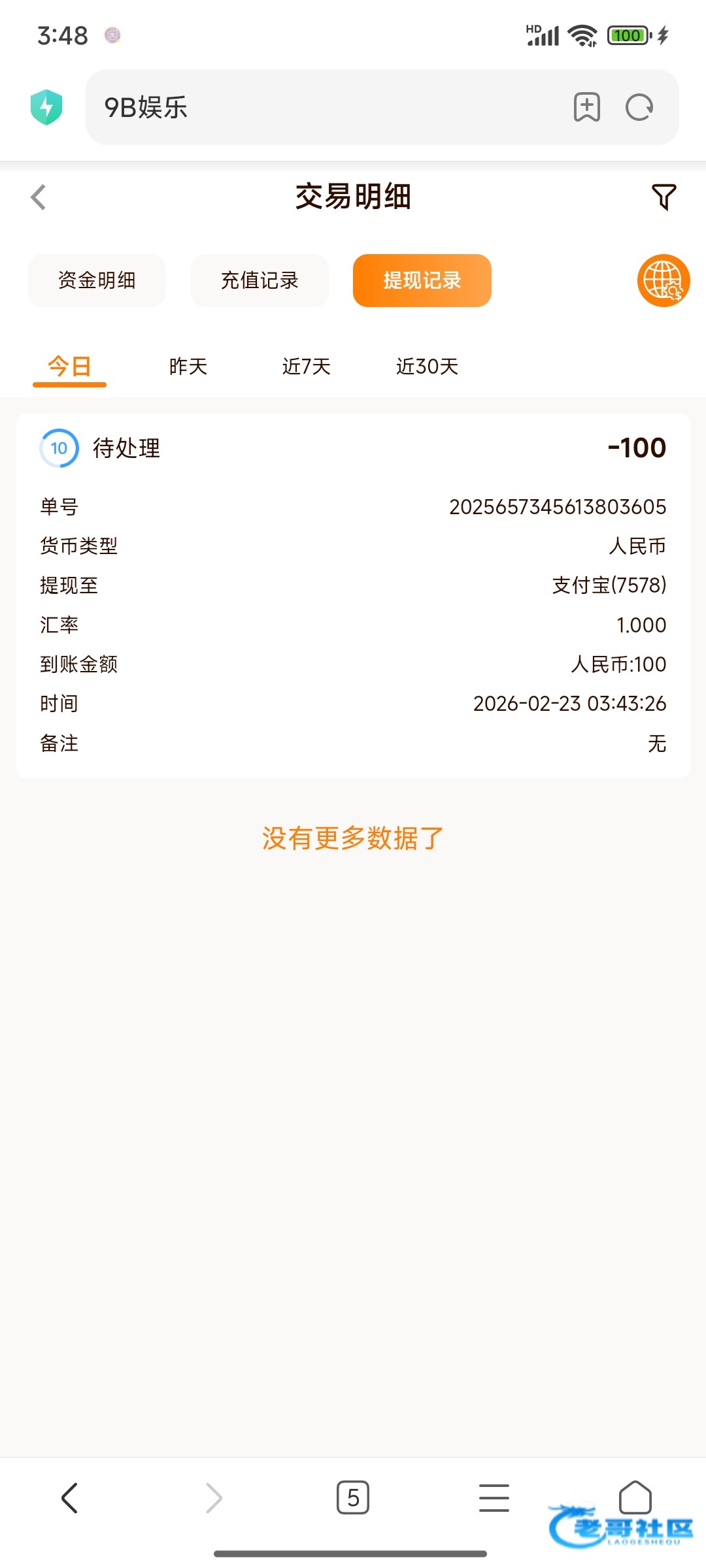
Task: Switch to 资金明细 tab
Action: click(x=97, y=280)
